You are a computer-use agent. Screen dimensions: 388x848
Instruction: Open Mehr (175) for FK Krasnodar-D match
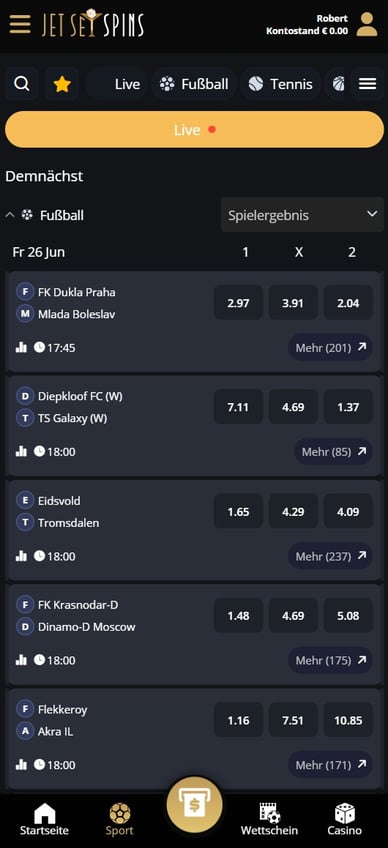(x=330, y=660)
